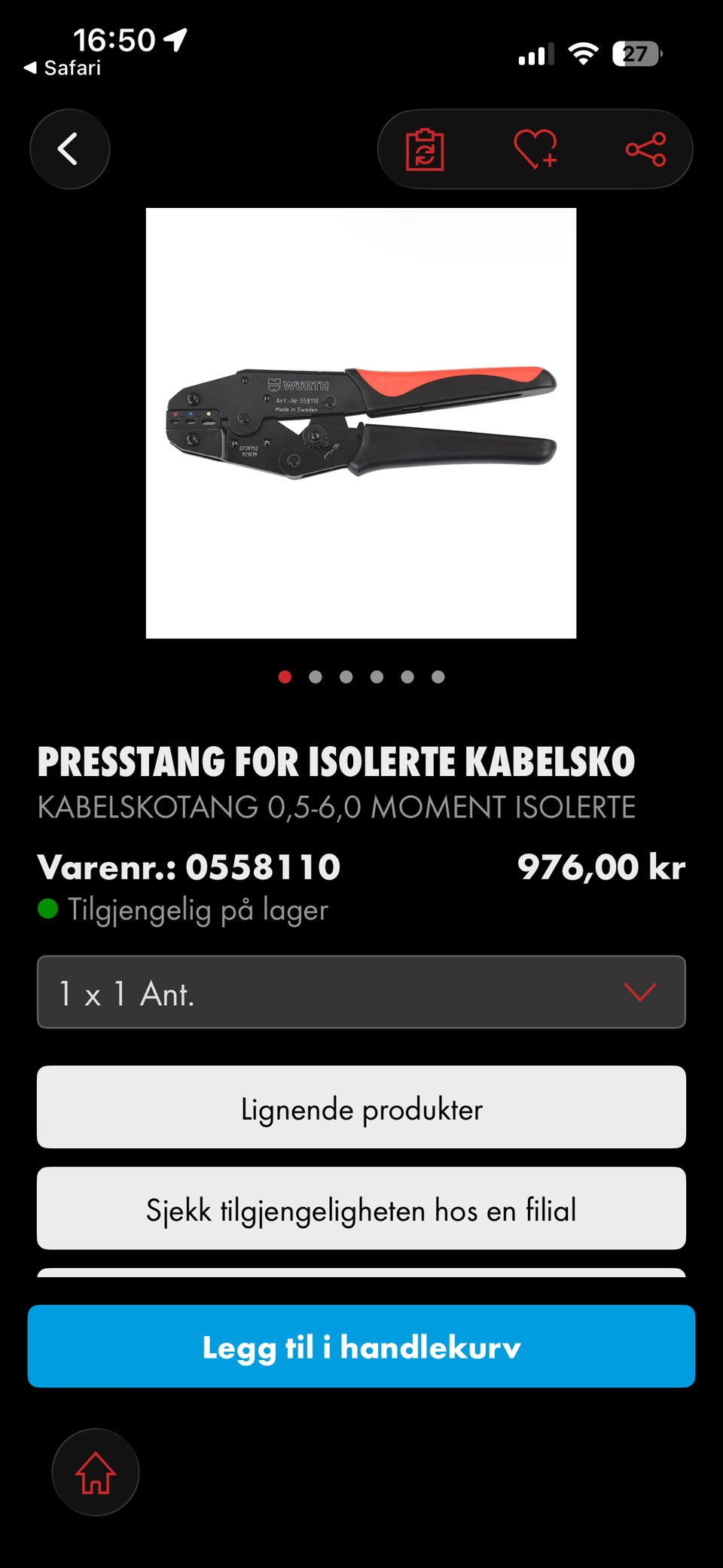Viewport: 723px width, 1568px height.
Task: Open the clipboard reorder icon
Action: click(x=425, y=149)
